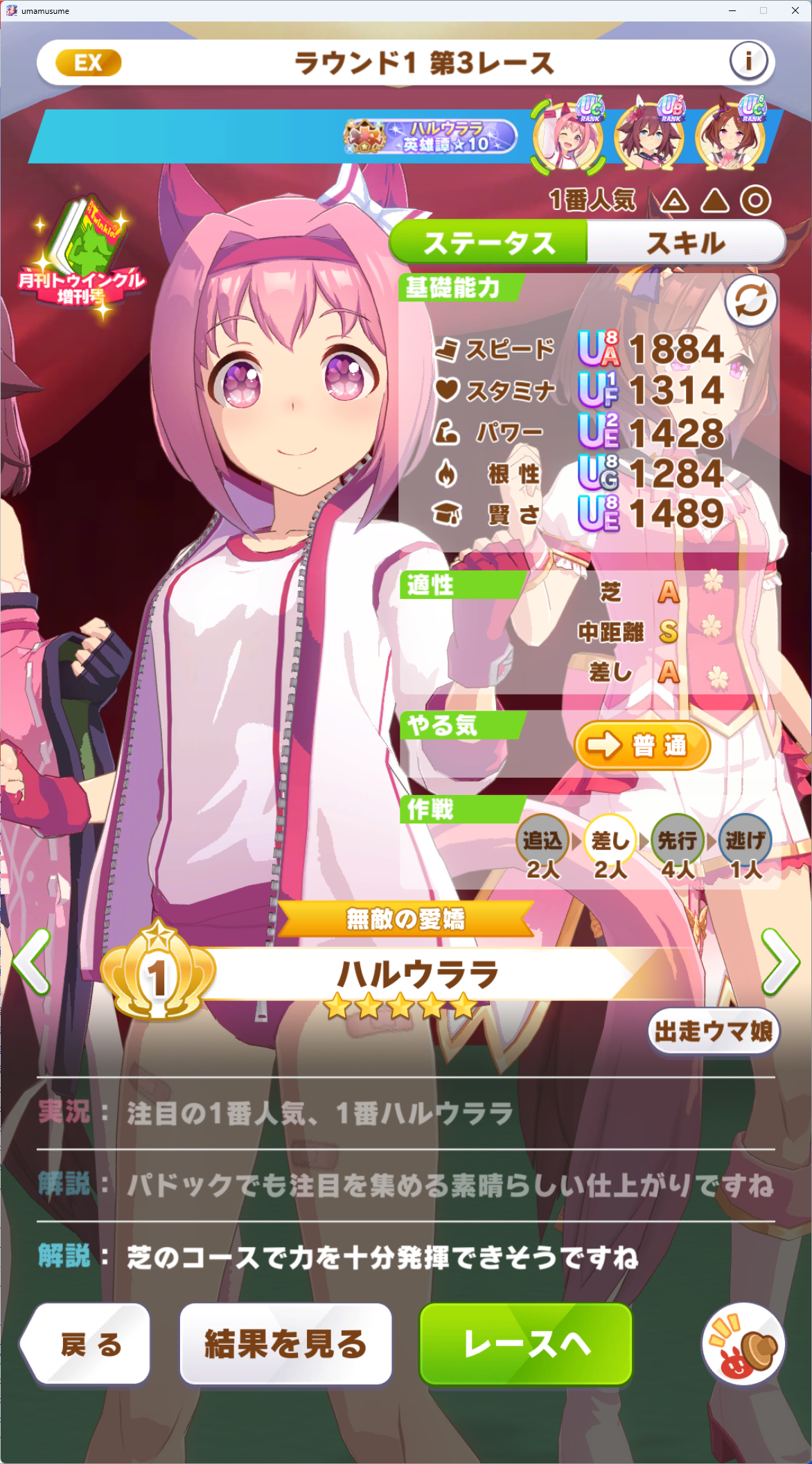812x1464 pixels.
Task: Select the first team member portrait UC rank
Action: coord(568,136)
